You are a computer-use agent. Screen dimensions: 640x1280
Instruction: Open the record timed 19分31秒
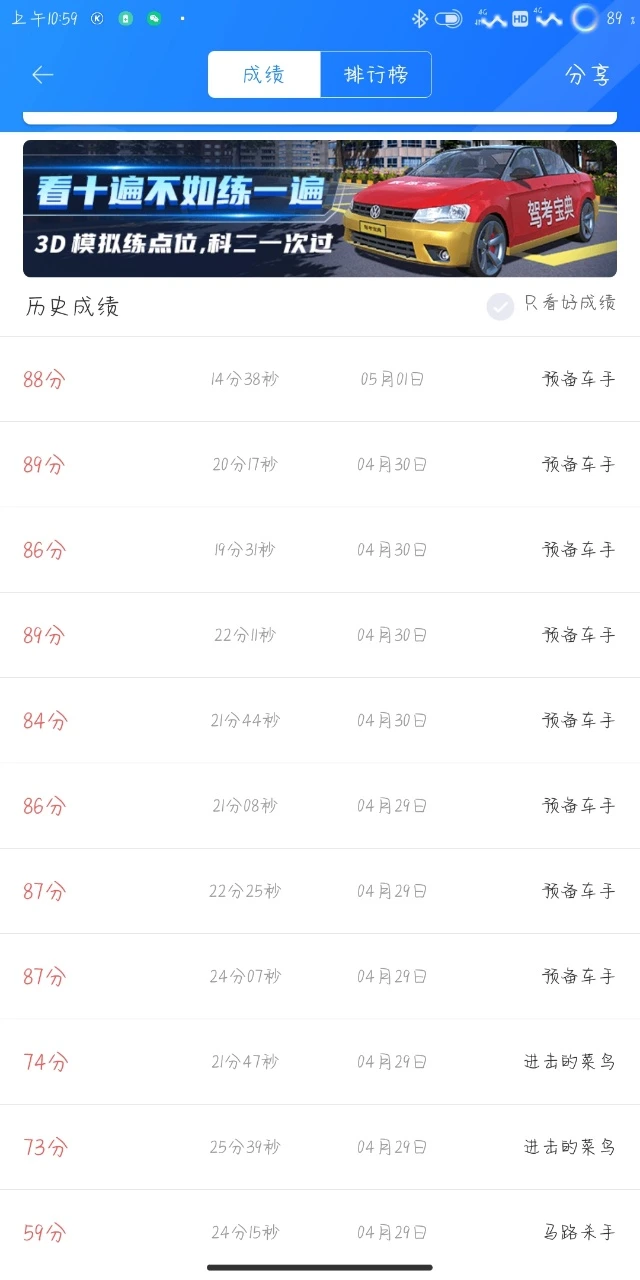pyautogui.click(x=320, y=550)
